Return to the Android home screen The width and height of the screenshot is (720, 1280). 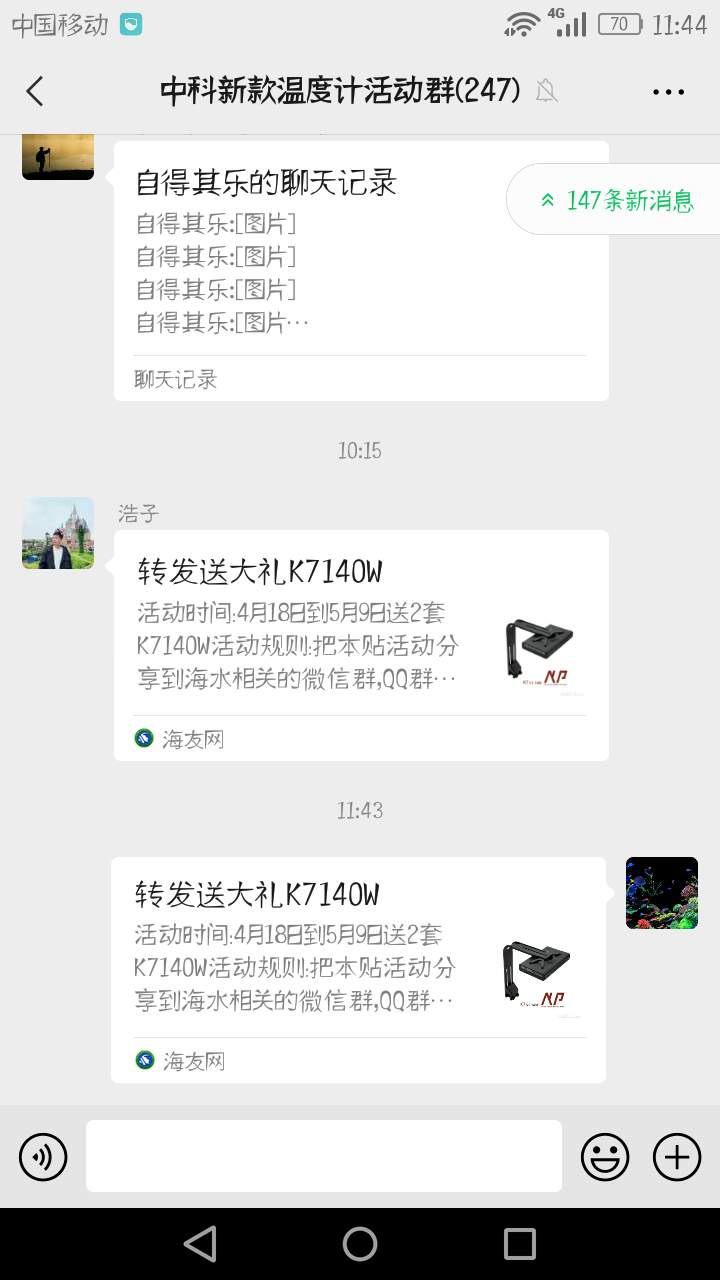coord(360,1244)
